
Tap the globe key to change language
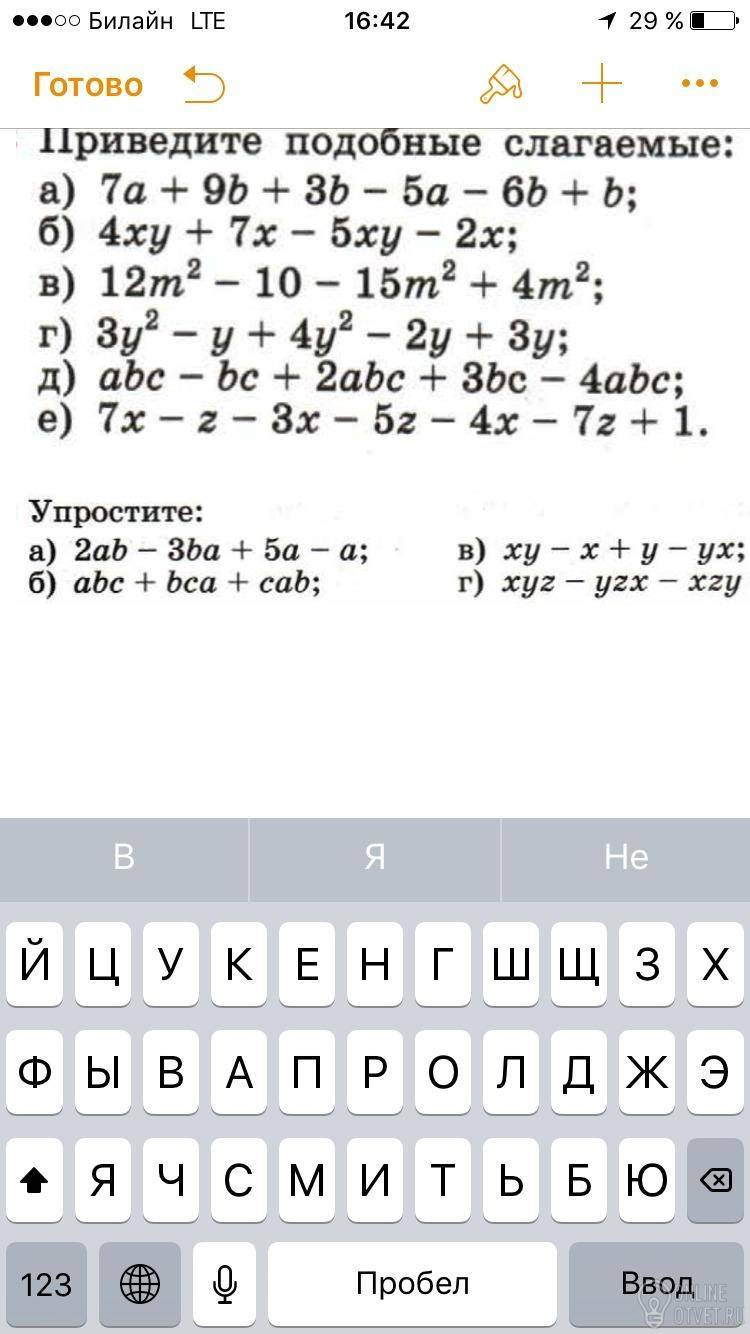[140, 1284]
